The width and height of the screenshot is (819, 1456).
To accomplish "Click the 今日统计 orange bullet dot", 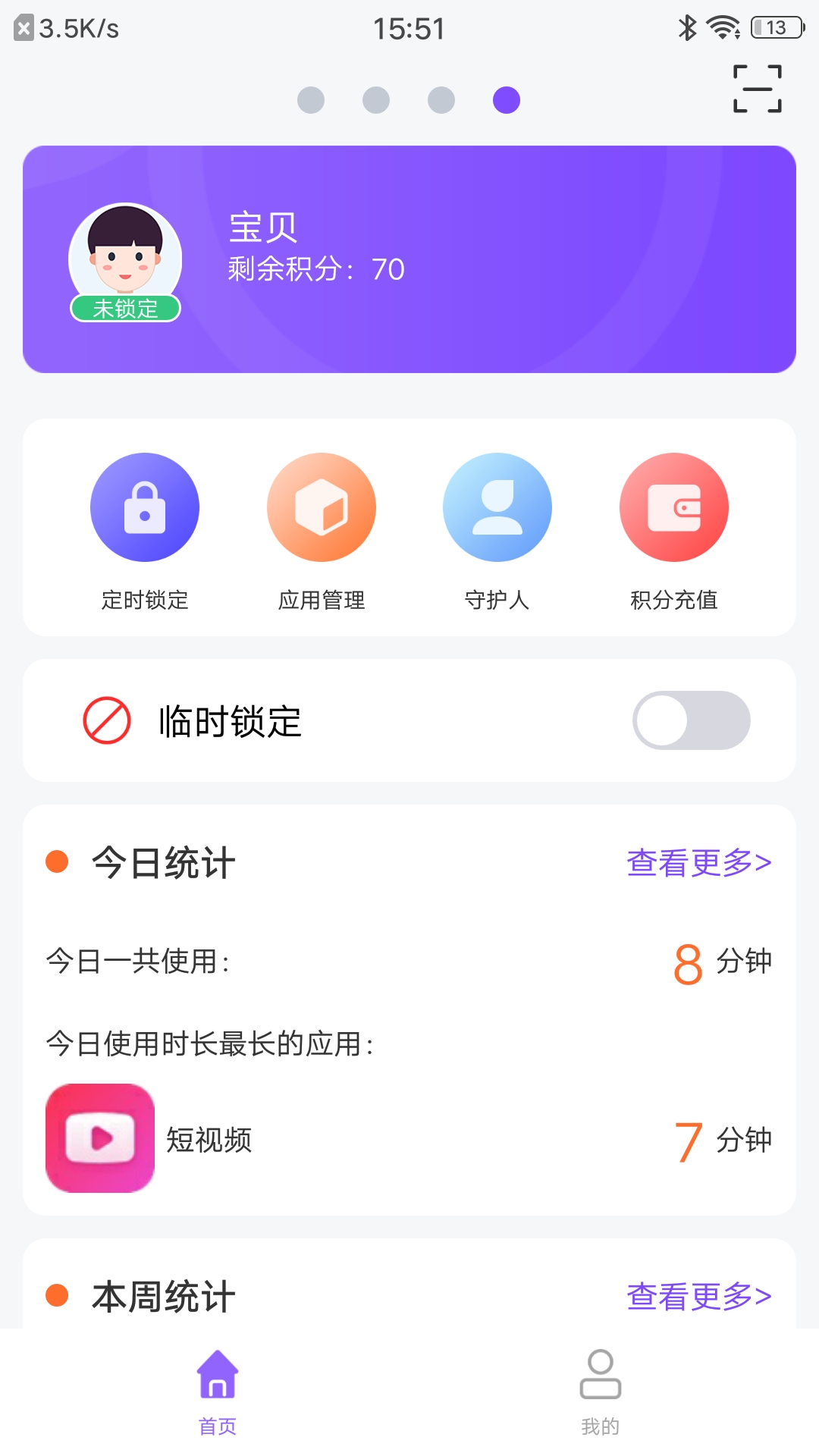I will (x=56, y=861).
